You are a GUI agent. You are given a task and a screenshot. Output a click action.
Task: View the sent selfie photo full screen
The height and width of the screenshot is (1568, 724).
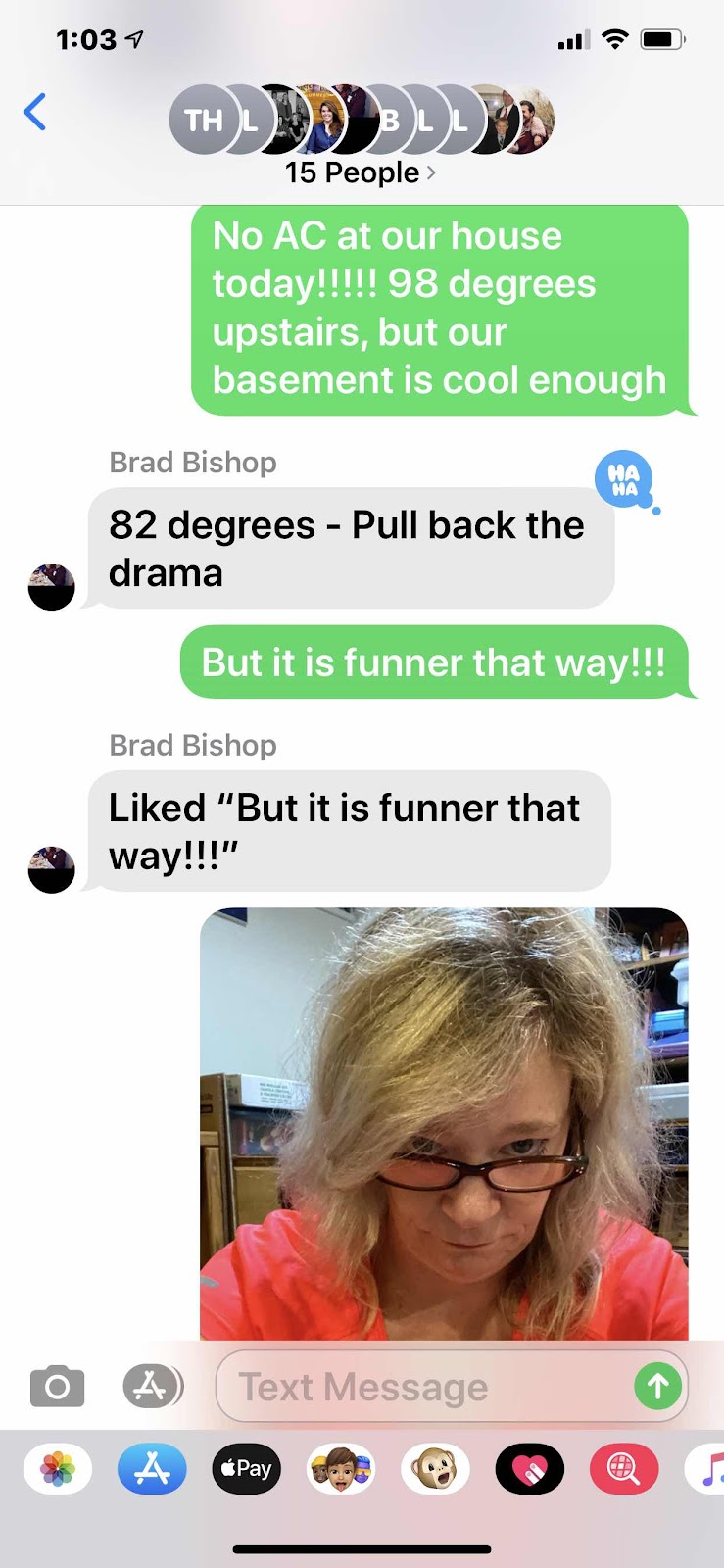click(x=444, y=1123)
